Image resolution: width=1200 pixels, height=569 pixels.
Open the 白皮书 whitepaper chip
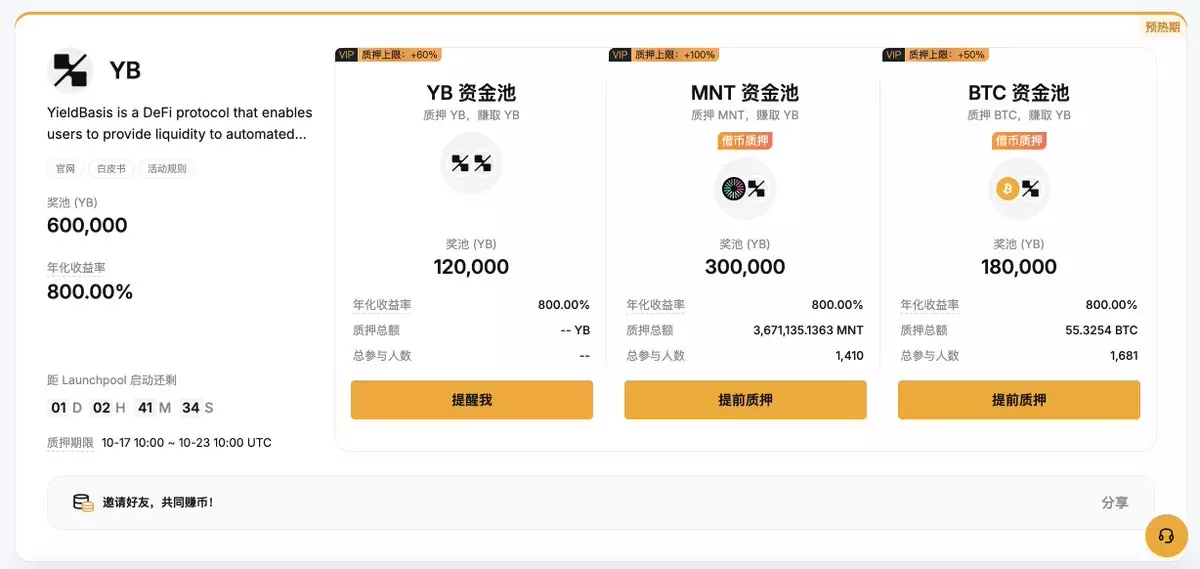111,169
